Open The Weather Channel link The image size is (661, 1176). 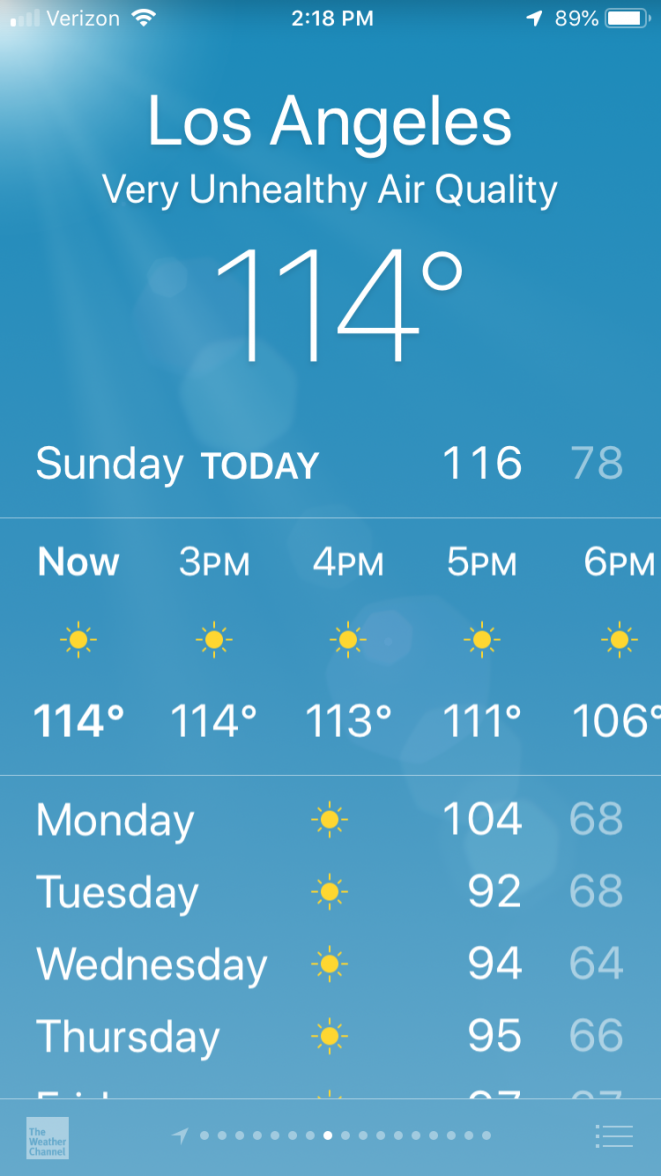pos(47,1138)
